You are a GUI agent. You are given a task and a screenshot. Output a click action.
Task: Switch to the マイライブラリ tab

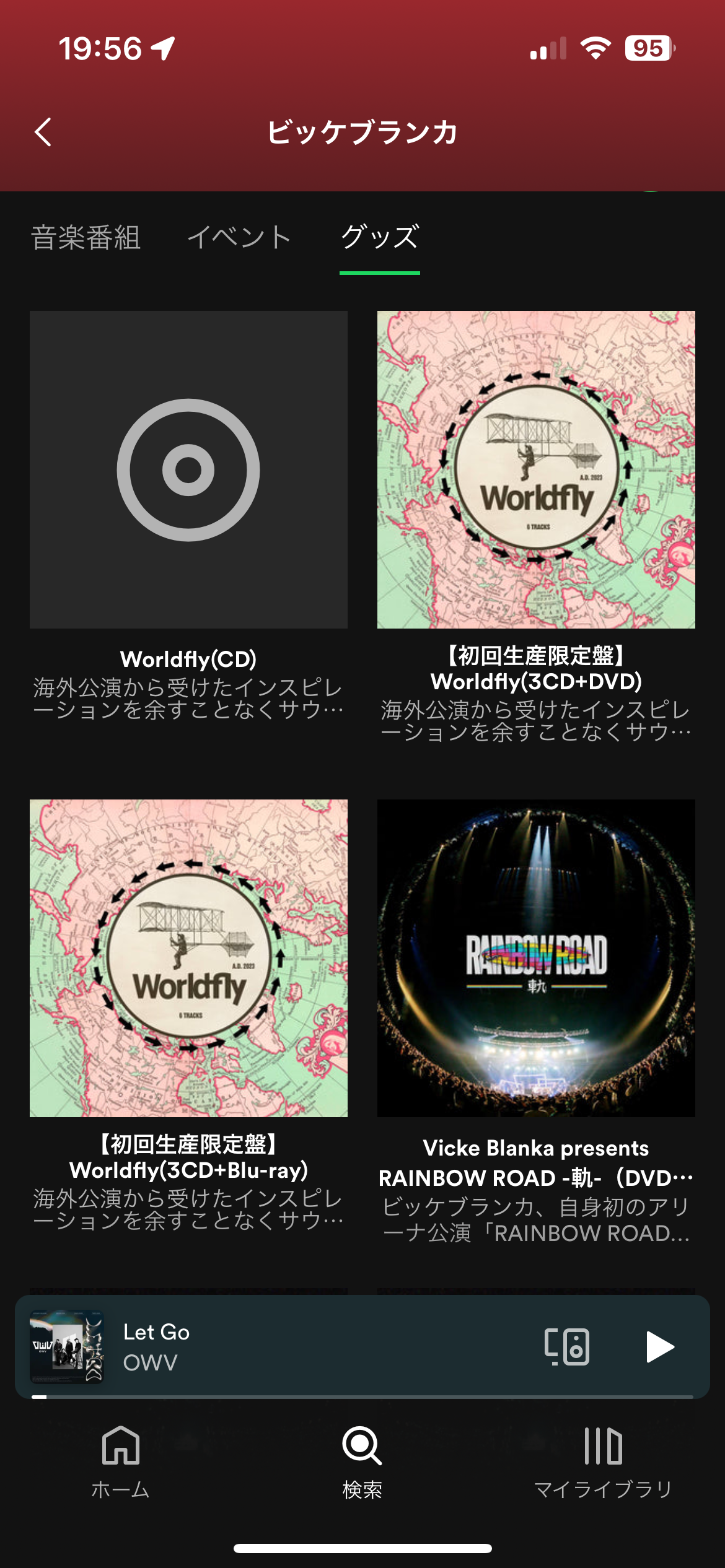pyautogui.click(x=603, y=1461)
